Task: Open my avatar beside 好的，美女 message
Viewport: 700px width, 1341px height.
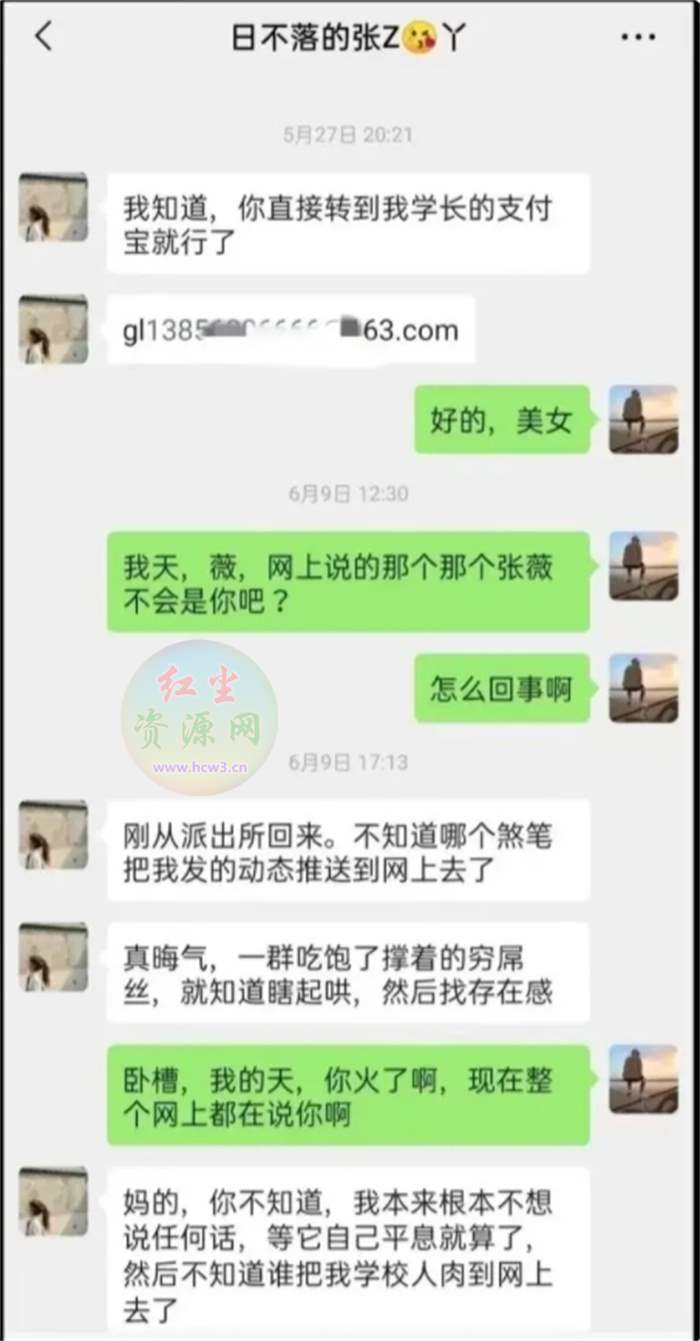Action: 644,419
